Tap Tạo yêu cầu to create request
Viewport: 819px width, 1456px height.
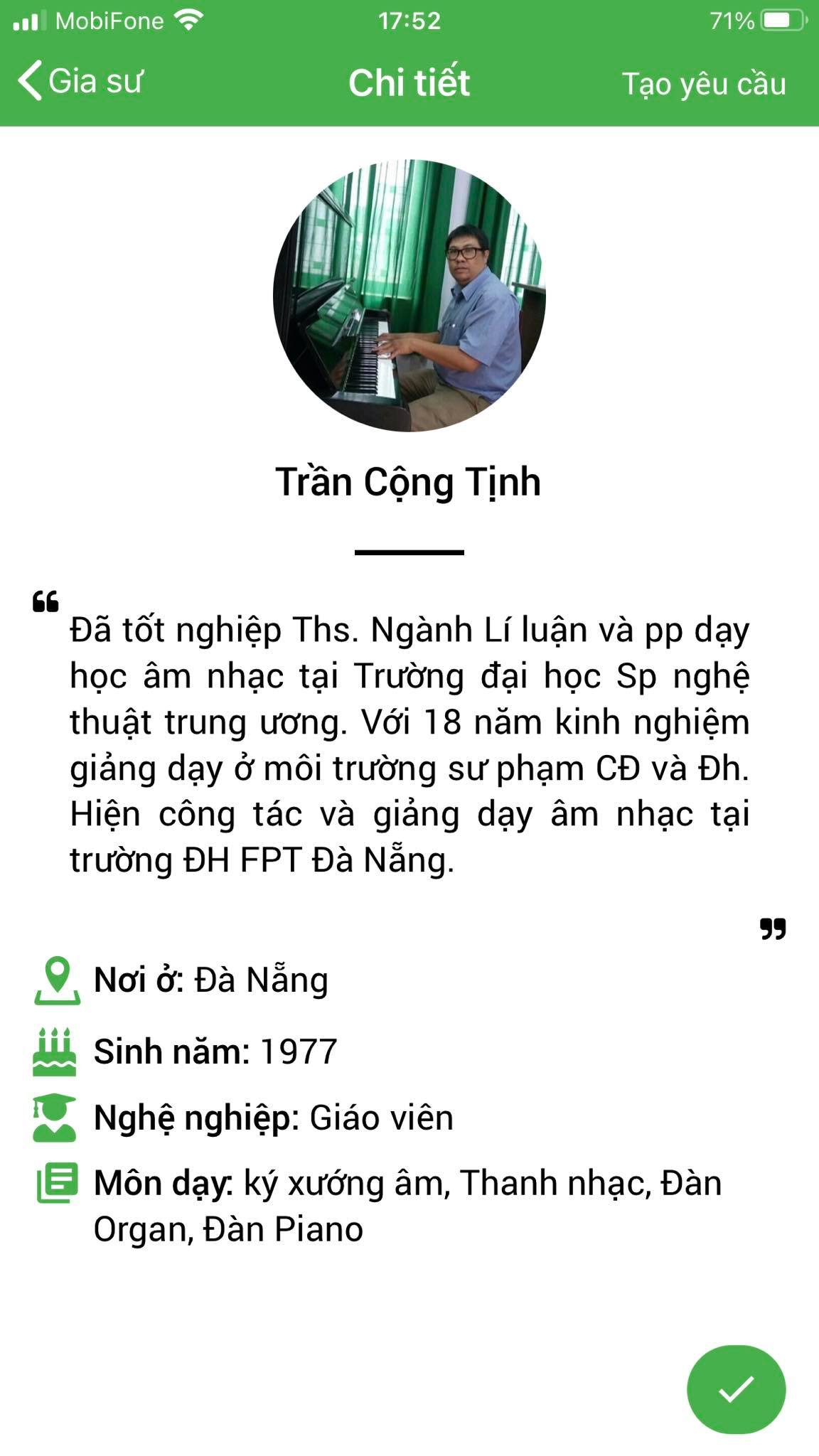coord(704,84)
